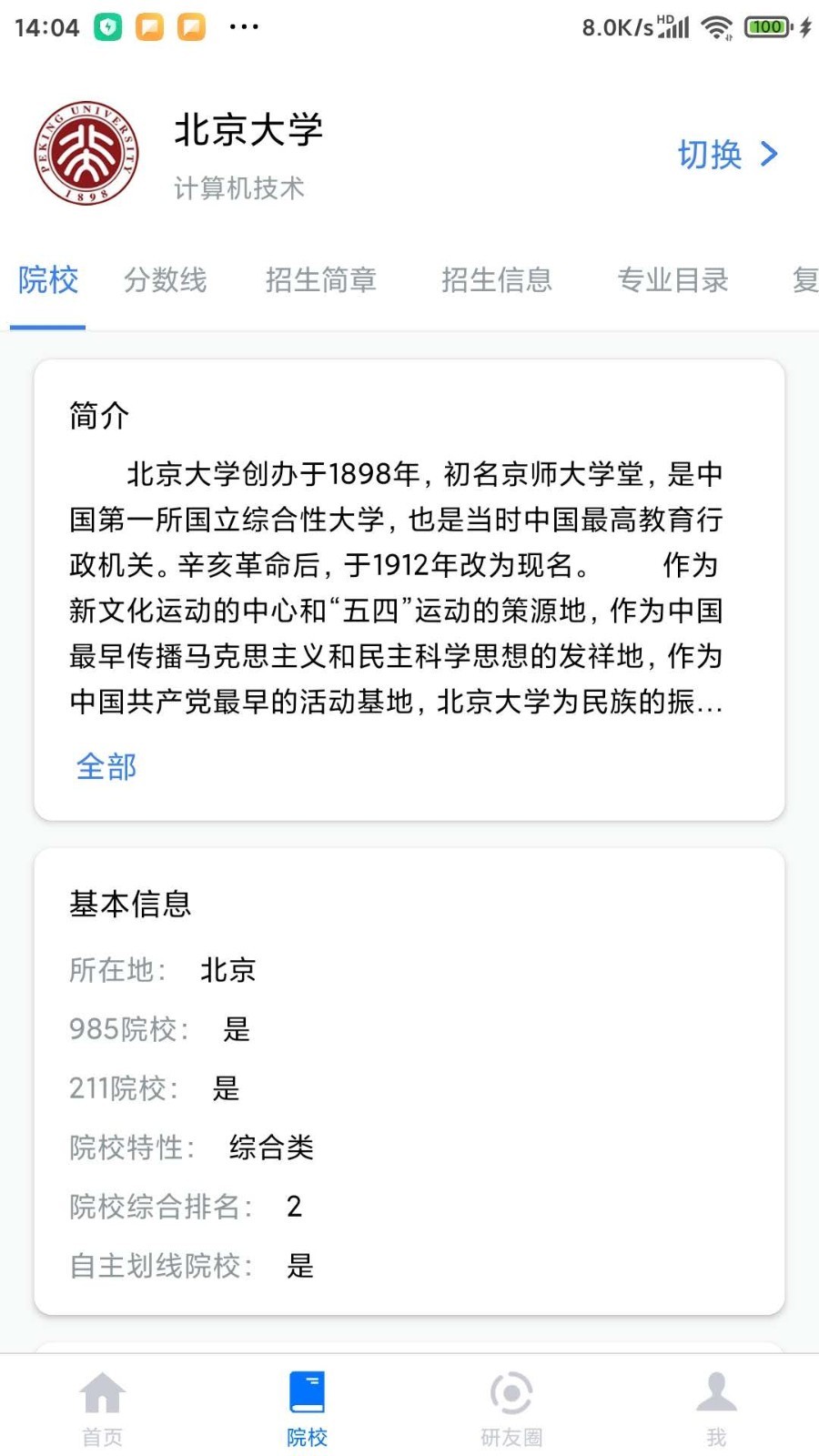Viewport: 819px width, 1456px height.
Task: Switch to the 分数线 tab
Action: pos(166,280)
